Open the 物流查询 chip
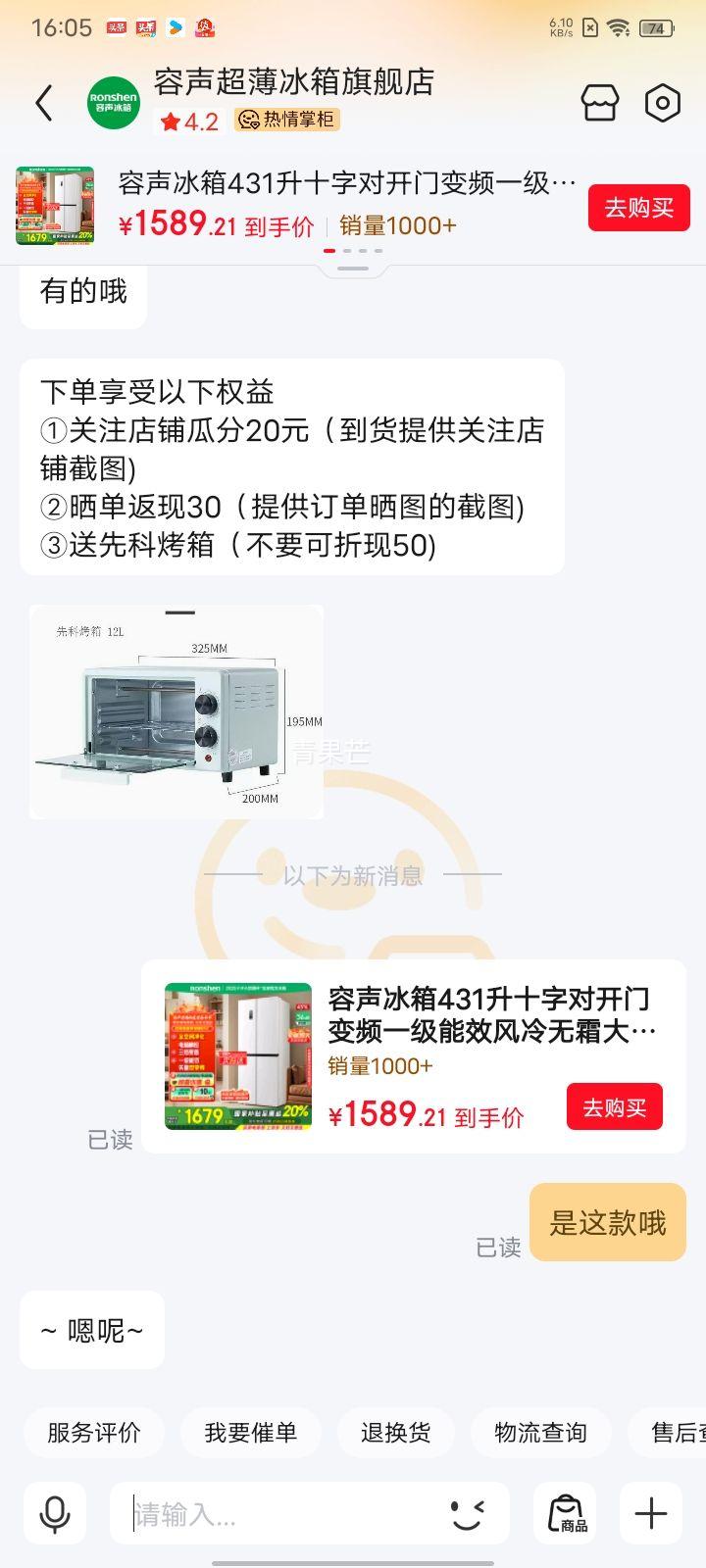Viewport: 706px width, 1568px height. [x=540, y=1433]
